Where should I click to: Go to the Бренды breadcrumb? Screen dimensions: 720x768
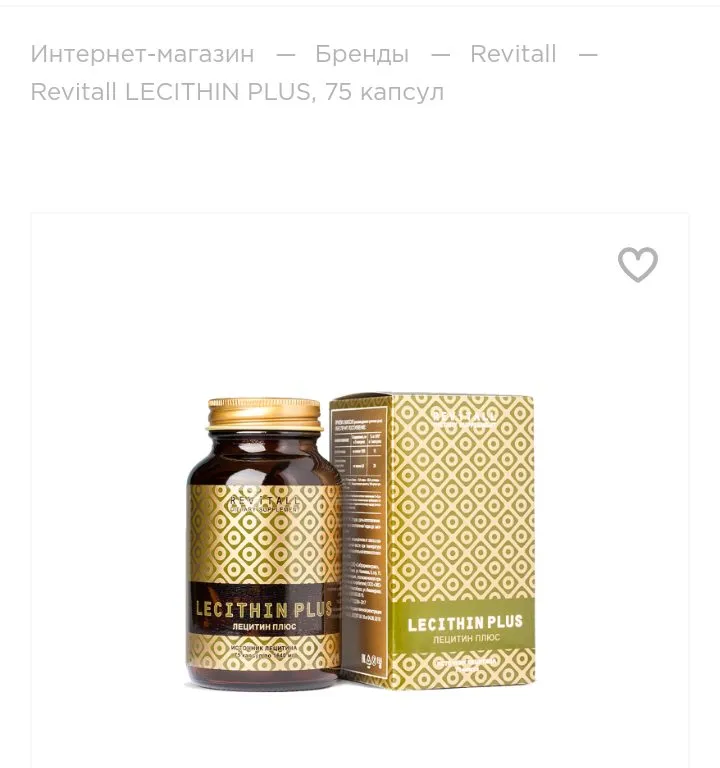click(361, 54)
